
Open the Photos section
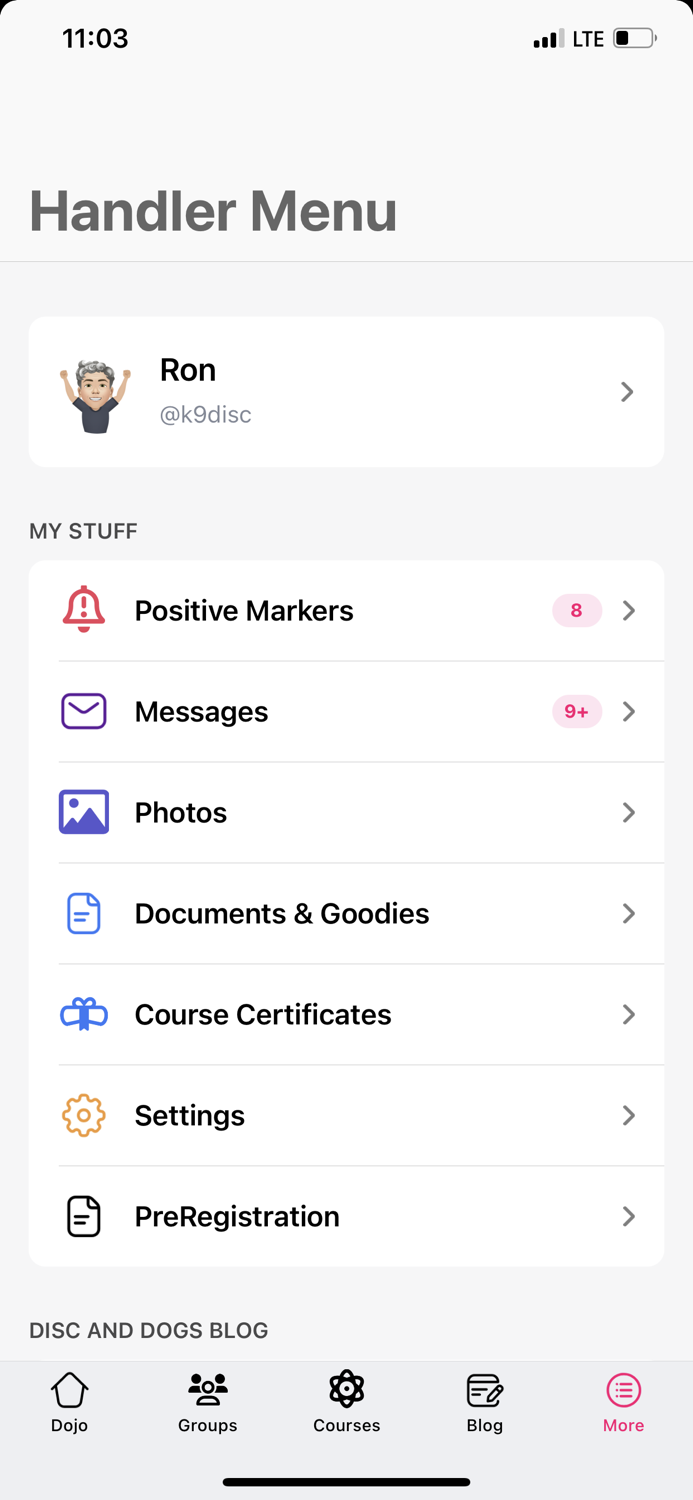(x=346, y=813)
